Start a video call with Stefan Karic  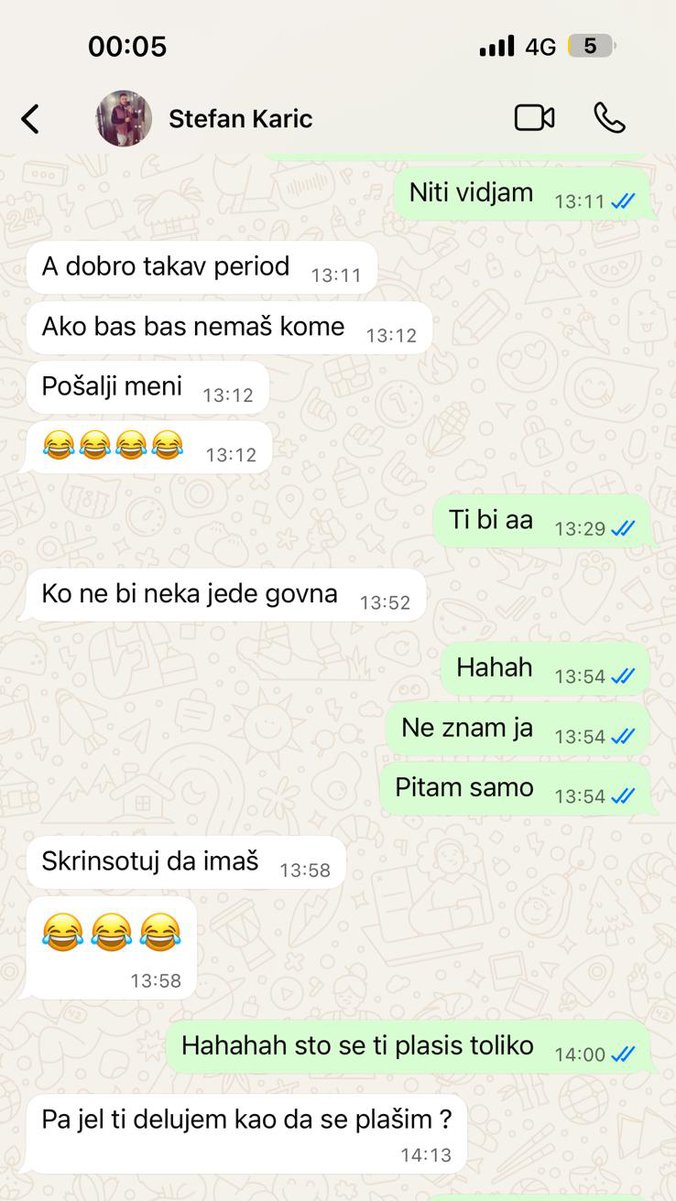tap(534, 118)
